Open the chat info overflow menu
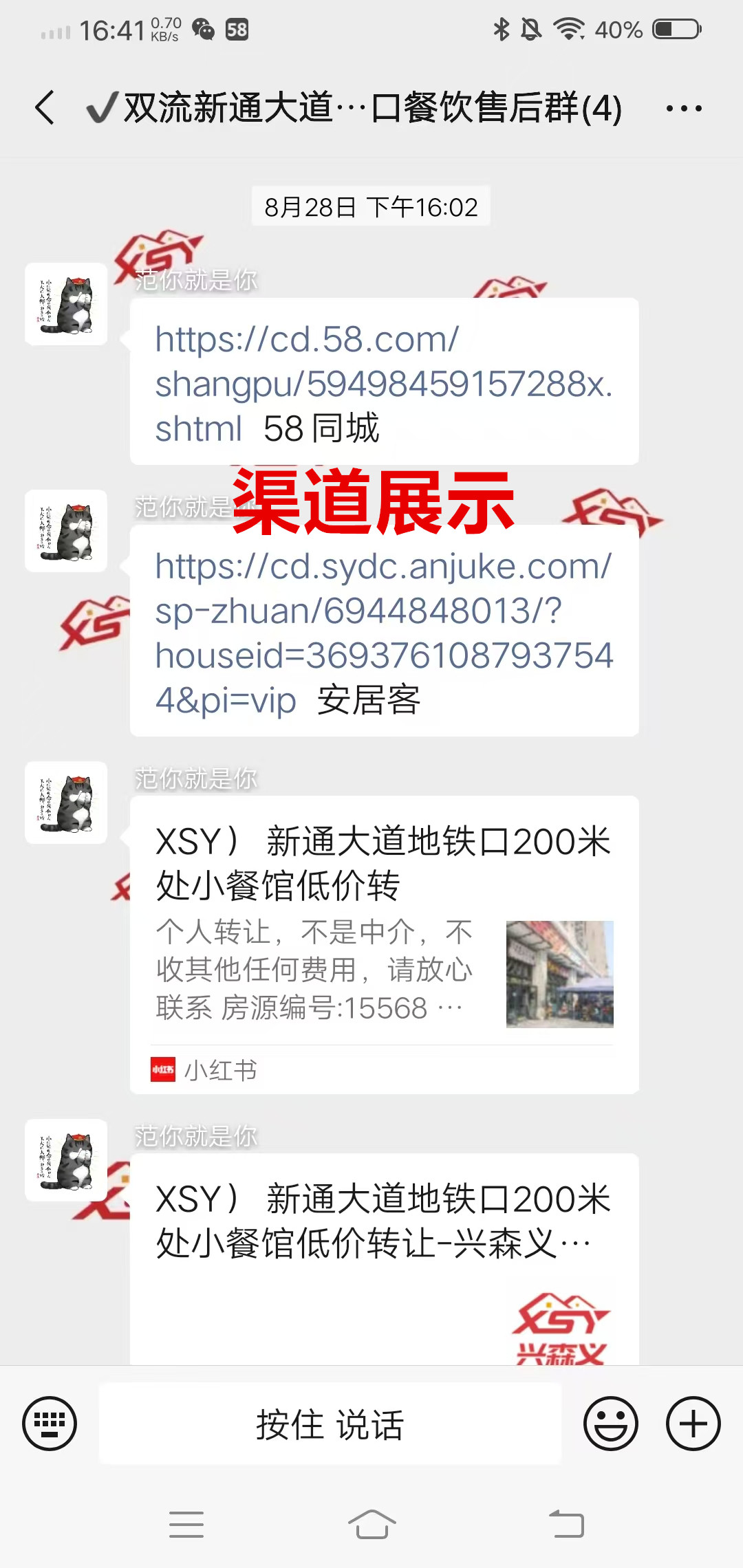This screenshot has width=743, height=1568. point(684,108)
